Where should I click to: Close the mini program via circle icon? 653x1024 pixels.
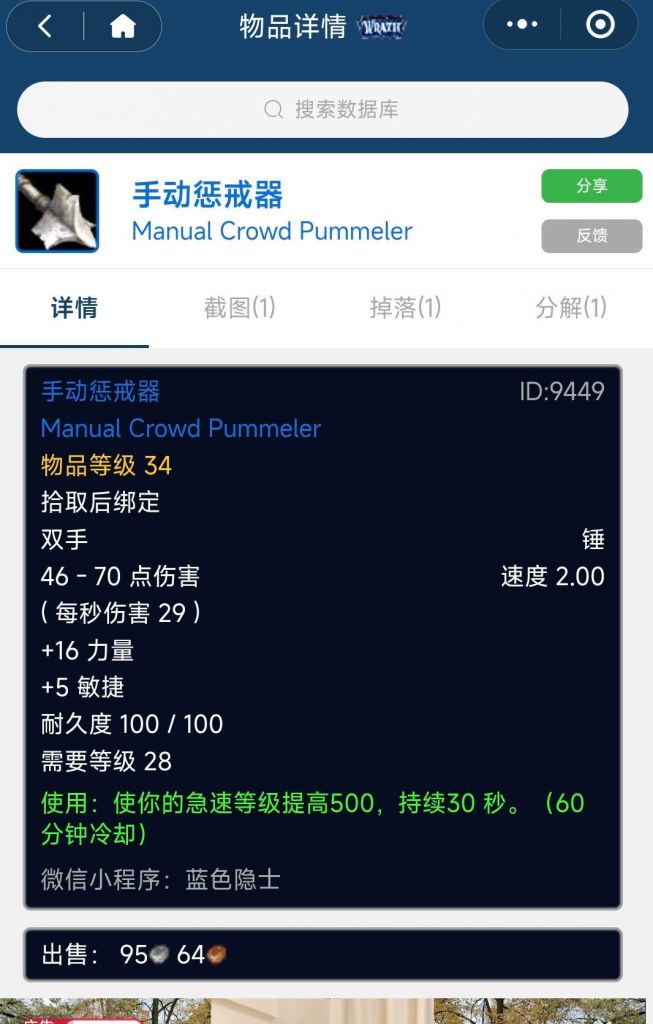click(x=600, y=26)
